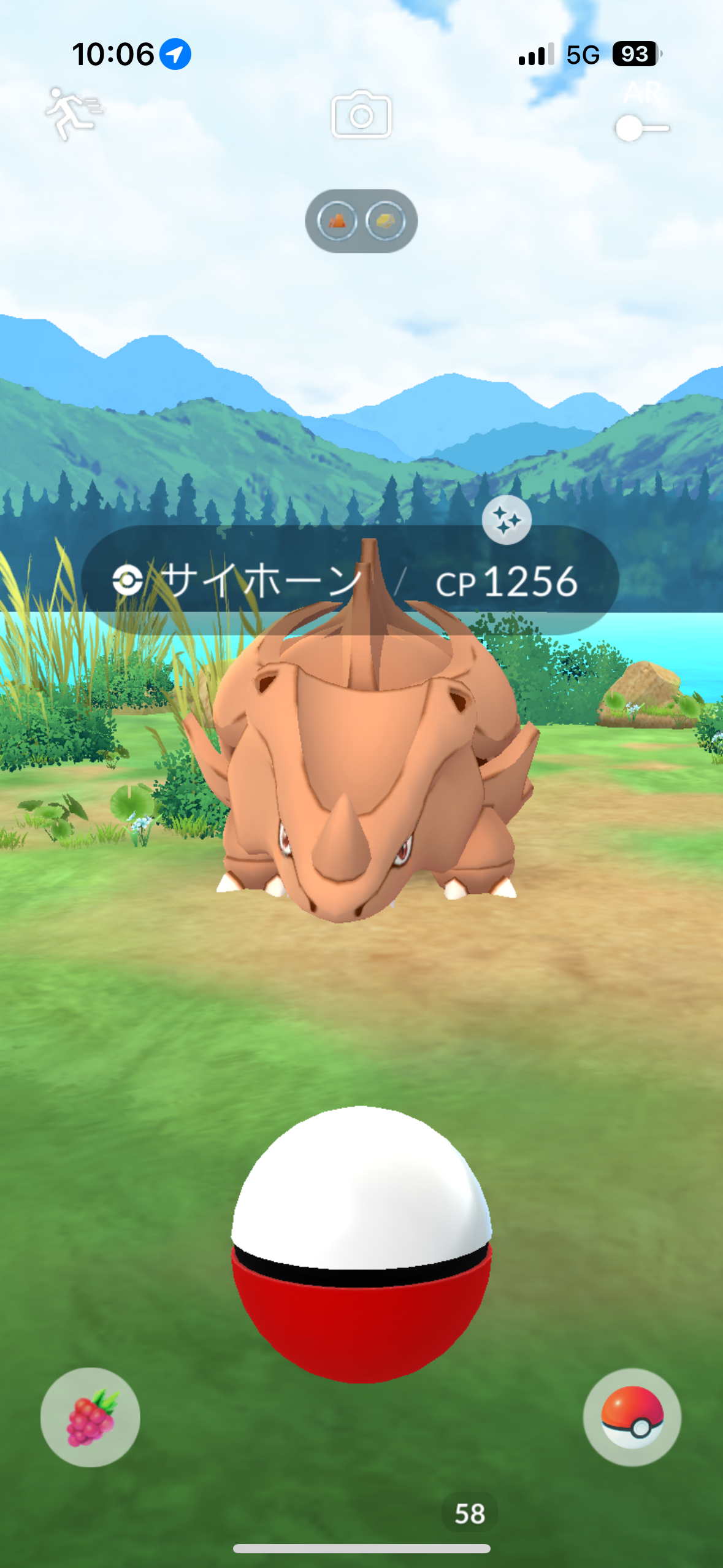Open the berry selection menu

90,1417
